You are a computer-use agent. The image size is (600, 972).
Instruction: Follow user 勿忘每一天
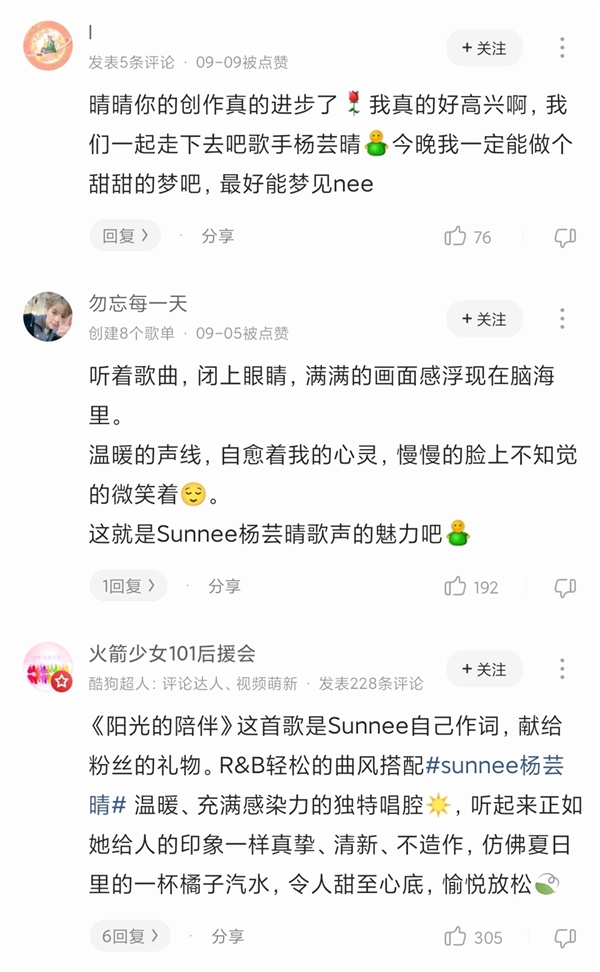(x=484, y=319)
